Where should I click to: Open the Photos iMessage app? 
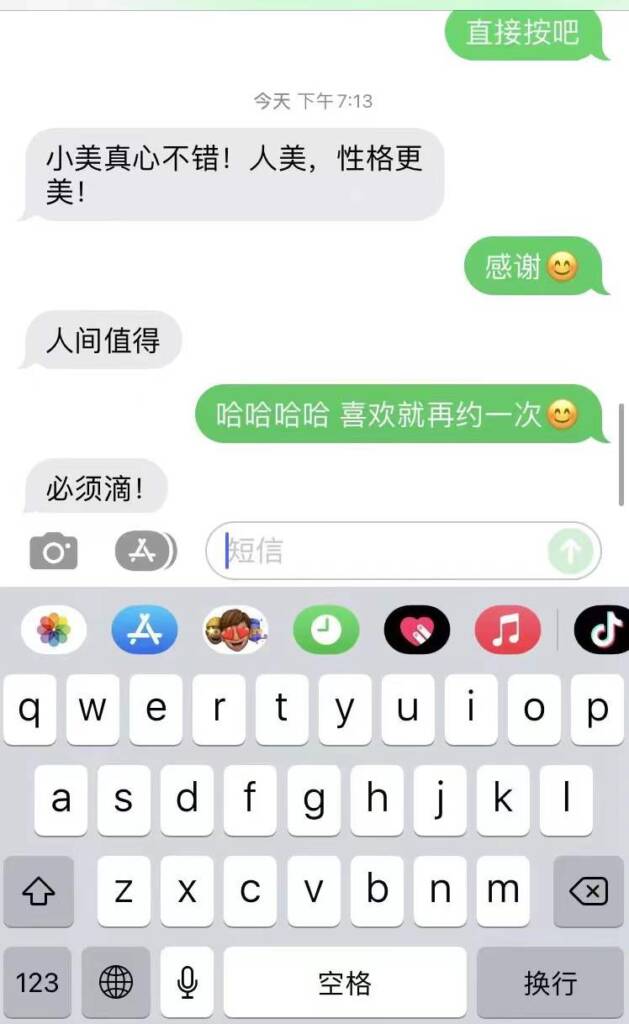coord(54,630)
